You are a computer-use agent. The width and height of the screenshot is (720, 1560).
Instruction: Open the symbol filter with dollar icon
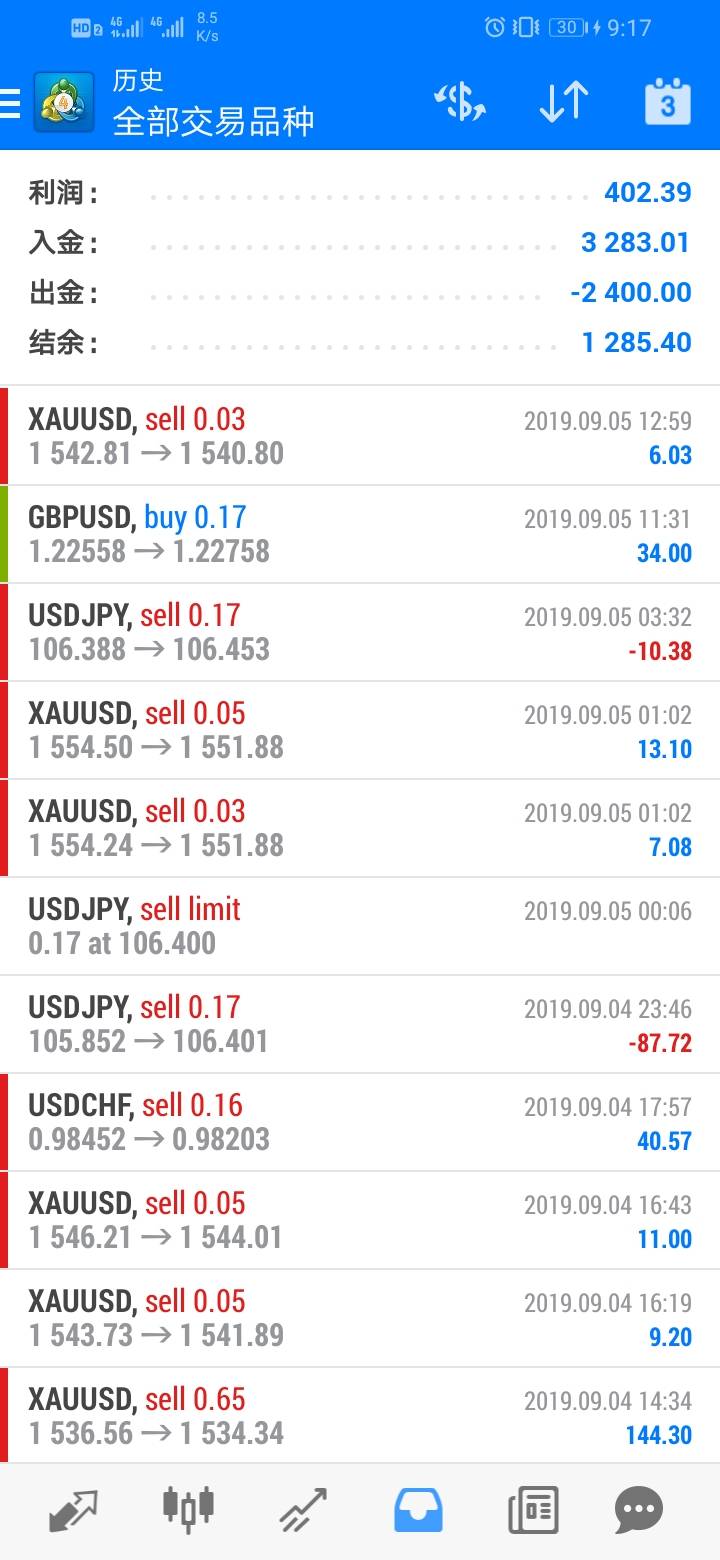(460, 102)
